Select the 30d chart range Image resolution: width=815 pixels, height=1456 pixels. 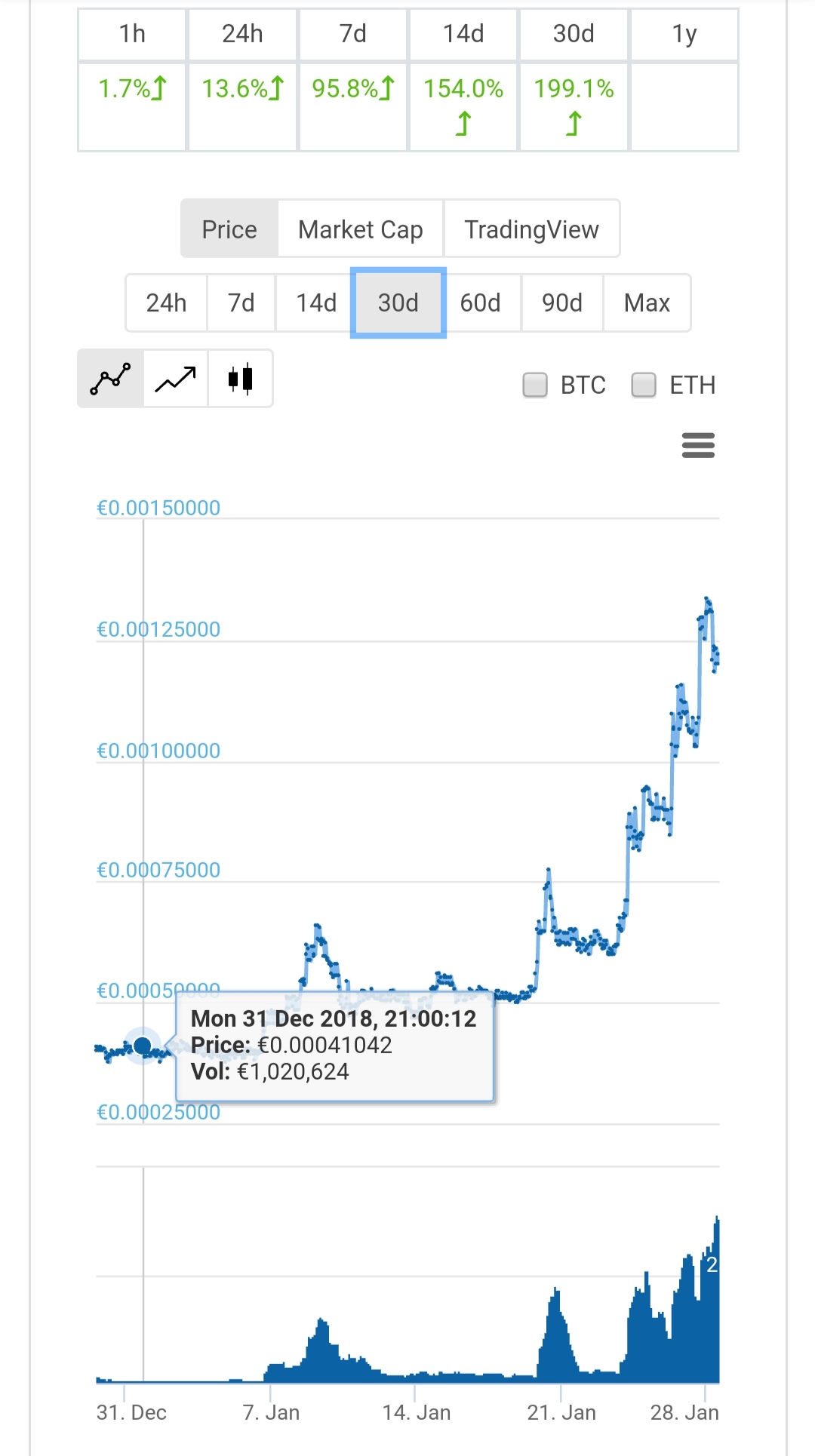tap(398, 303)
